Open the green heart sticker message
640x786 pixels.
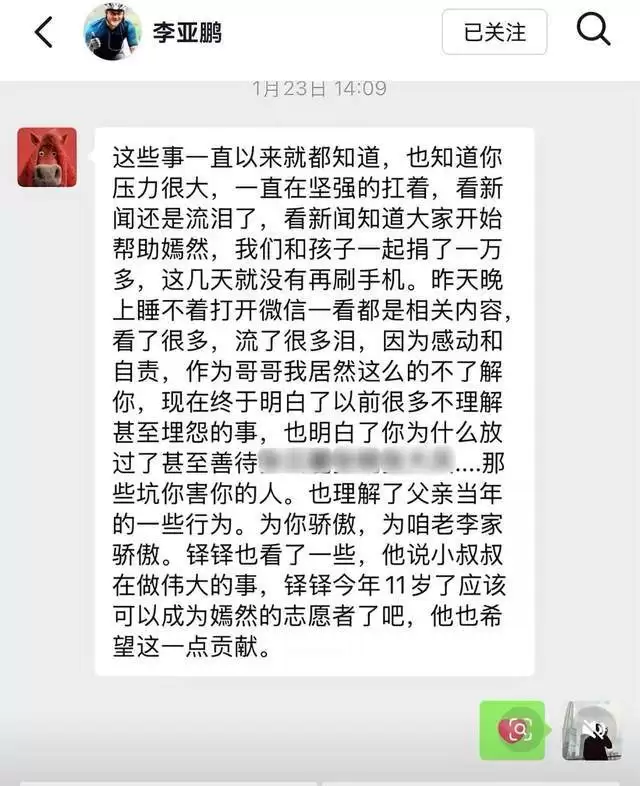click(x=512, y=730)
